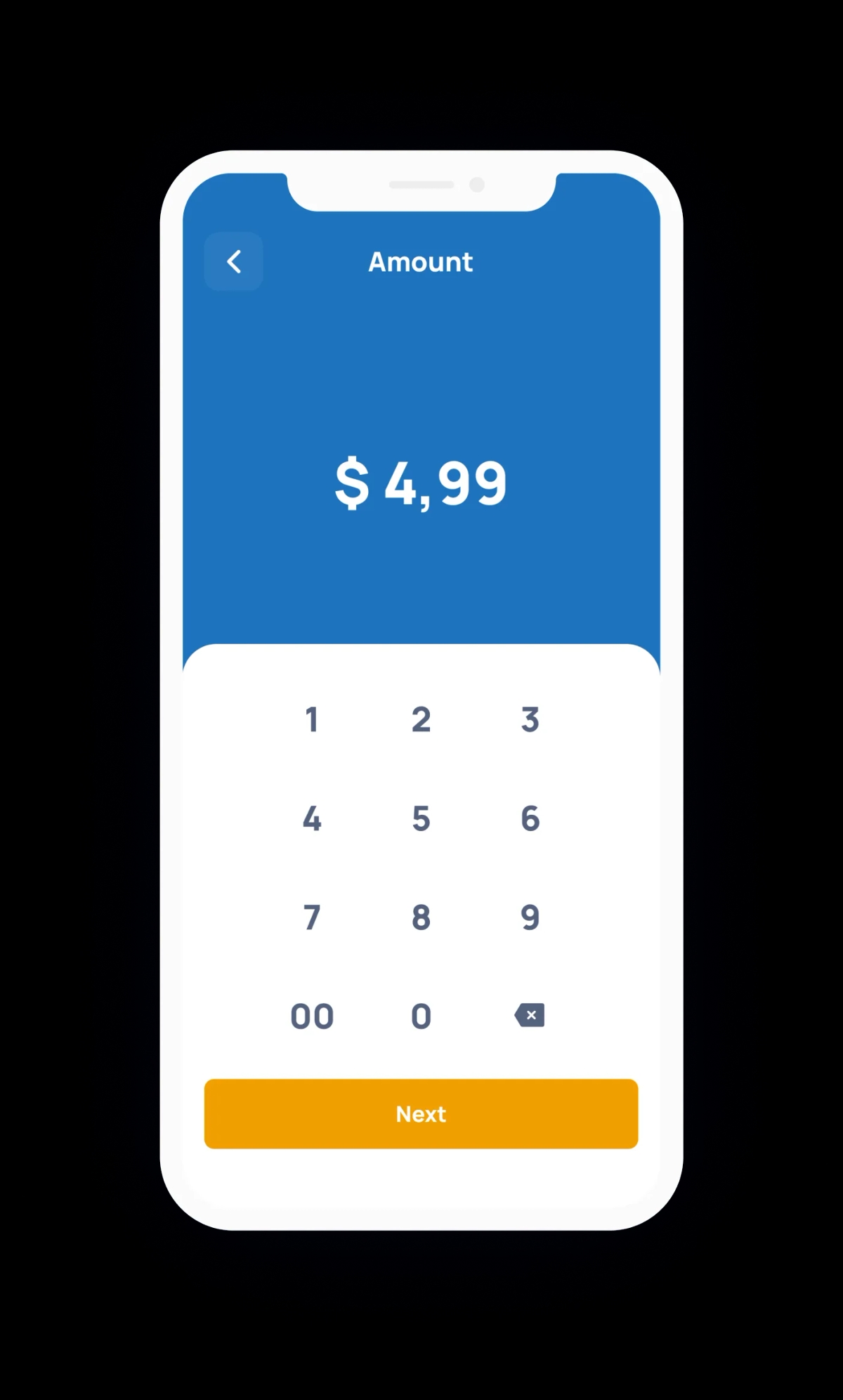Tap the double zero key
The width and height of the screenshot is (843, 1400).
click(x=312, y=1016)
